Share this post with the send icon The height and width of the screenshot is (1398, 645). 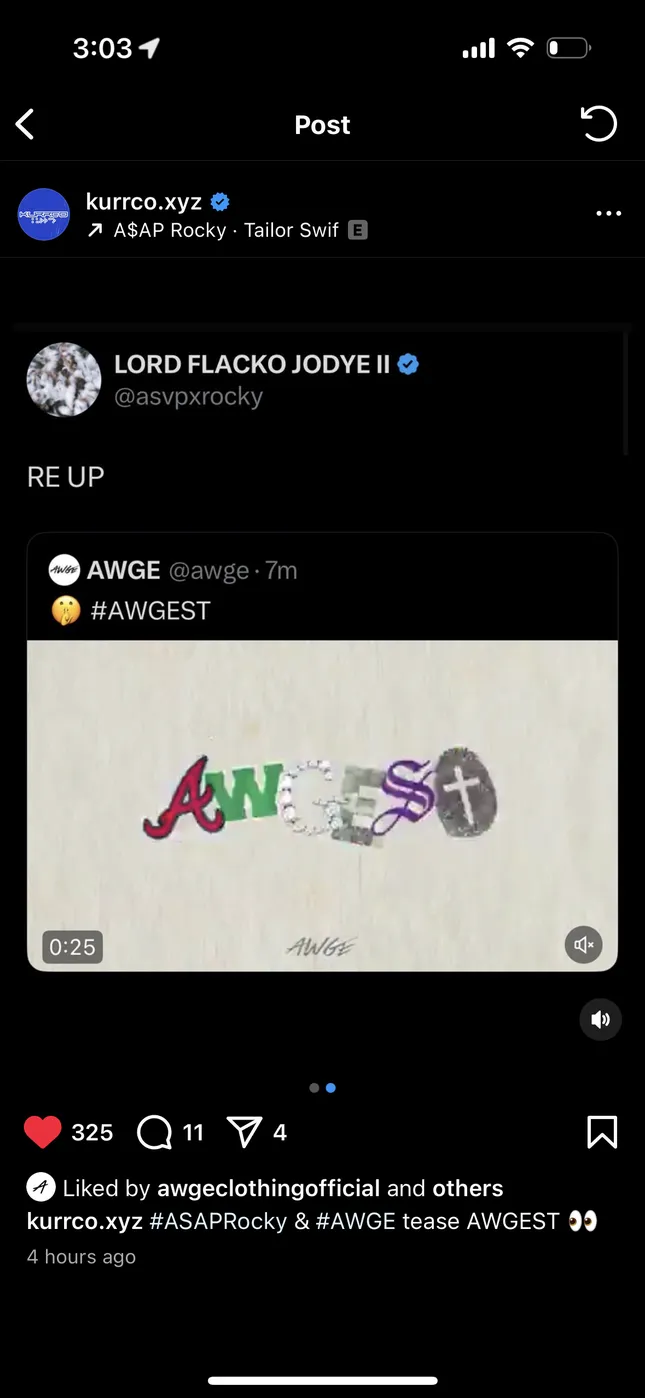coord(244,1132)
